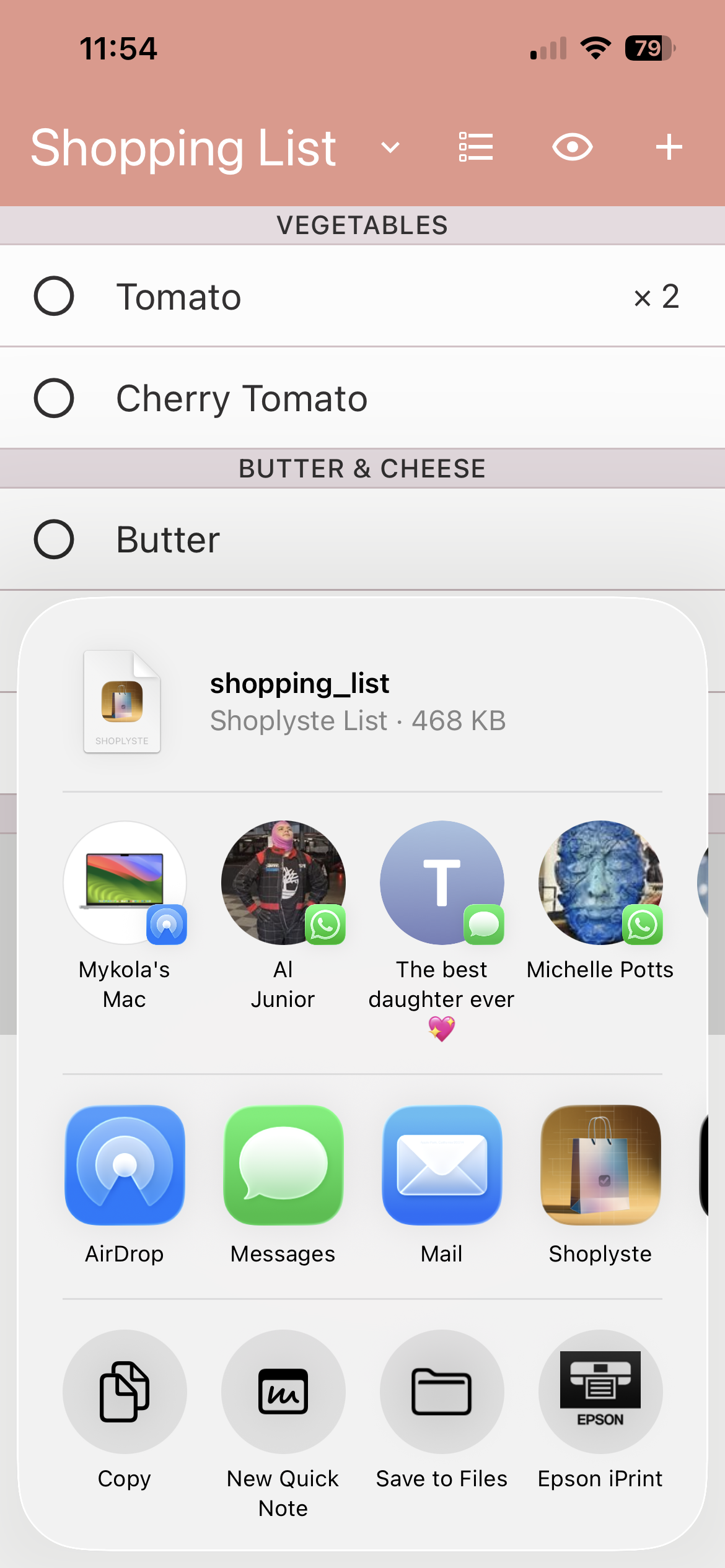The width and height of the screenshot is (725, 1568).
Task: Copy the shopping list file
Action: point(125,1392)
